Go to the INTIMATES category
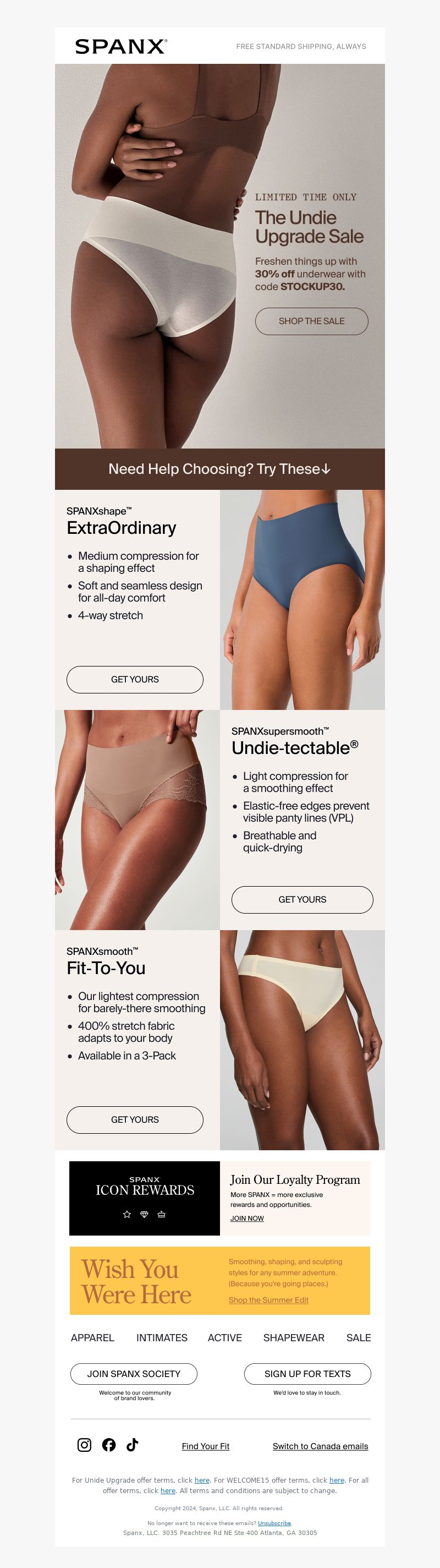 [162, 1337]
